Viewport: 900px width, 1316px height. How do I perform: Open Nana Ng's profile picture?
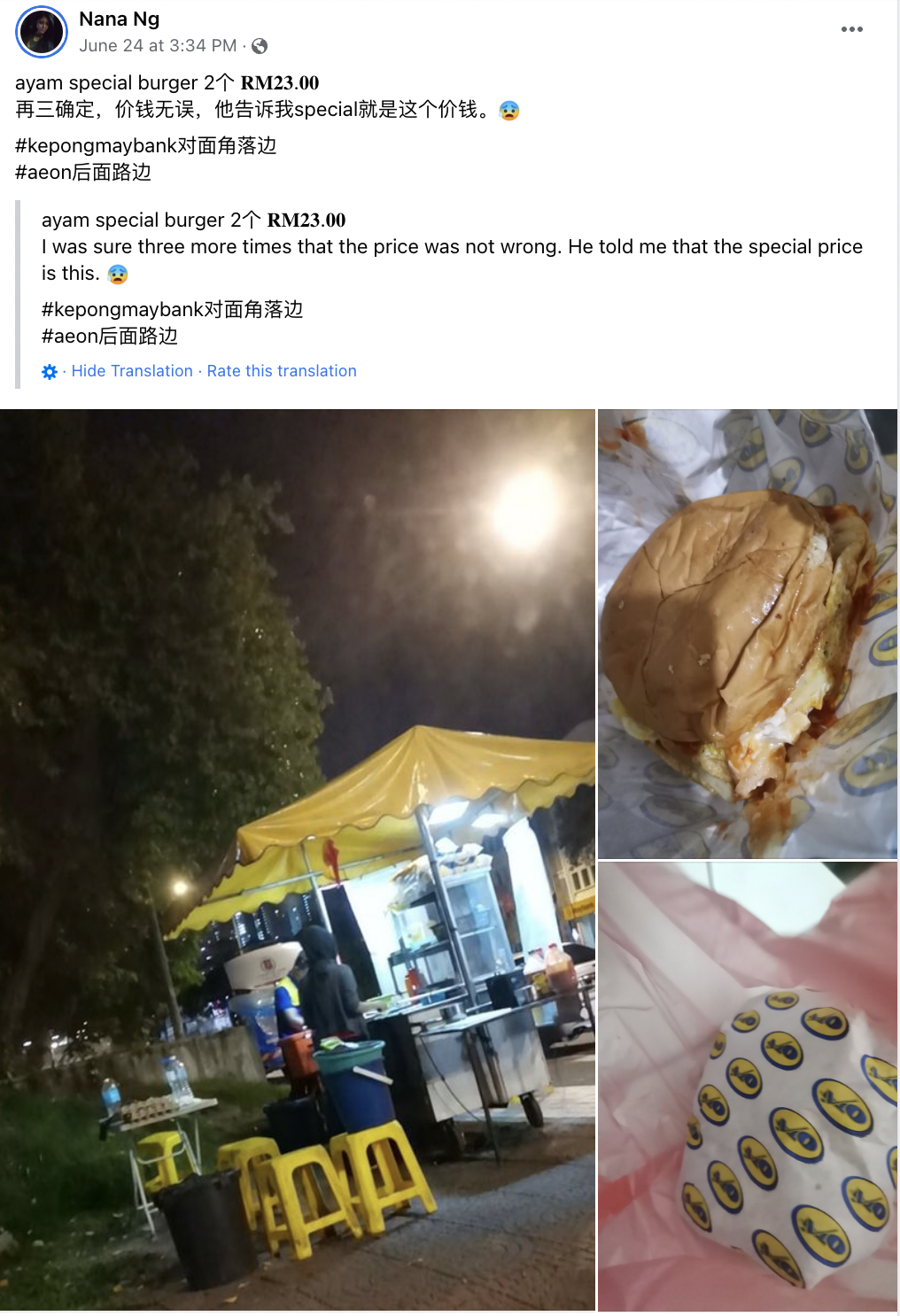click(42, 32)
